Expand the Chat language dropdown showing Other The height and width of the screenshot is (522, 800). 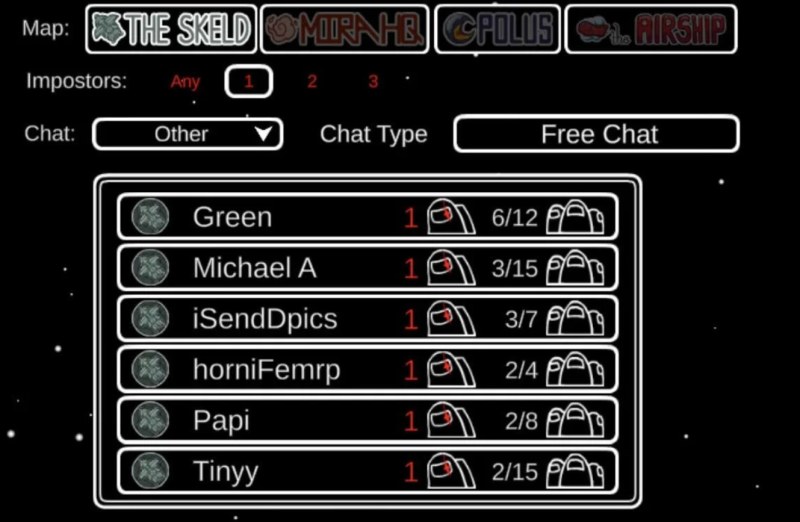pos(187,134)
